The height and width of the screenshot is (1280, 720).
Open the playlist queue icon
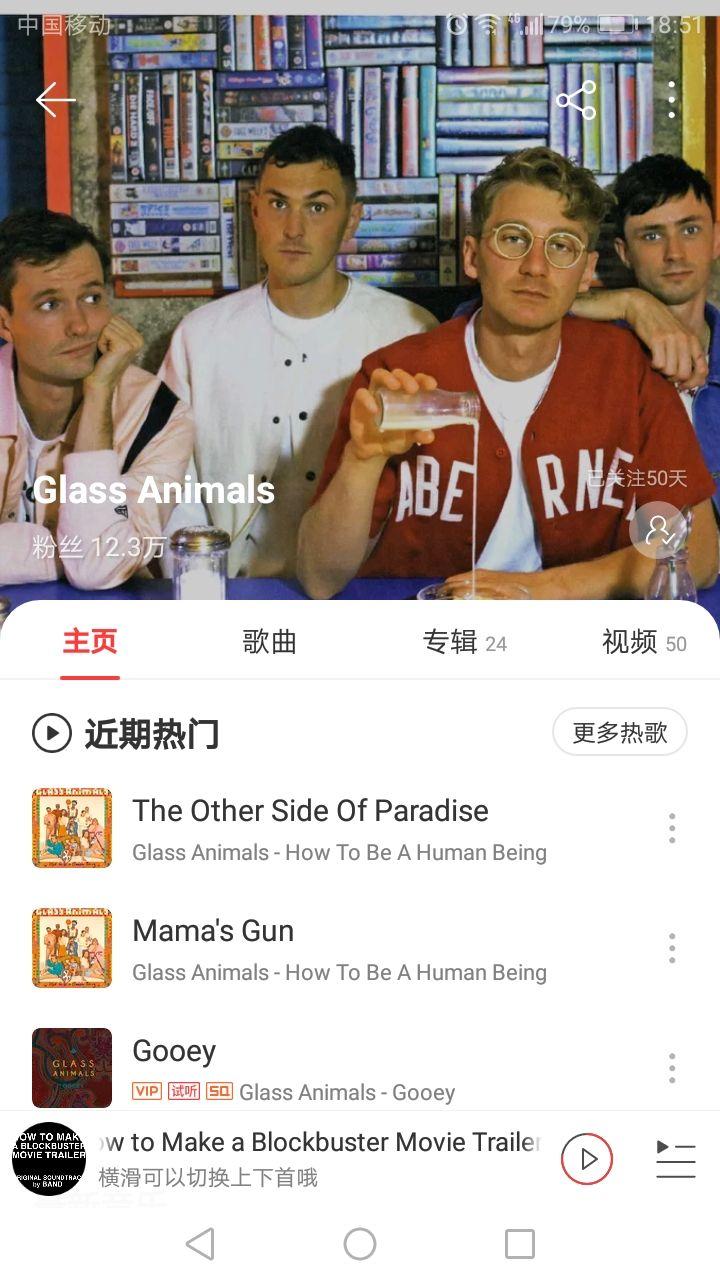[675, 1159]
